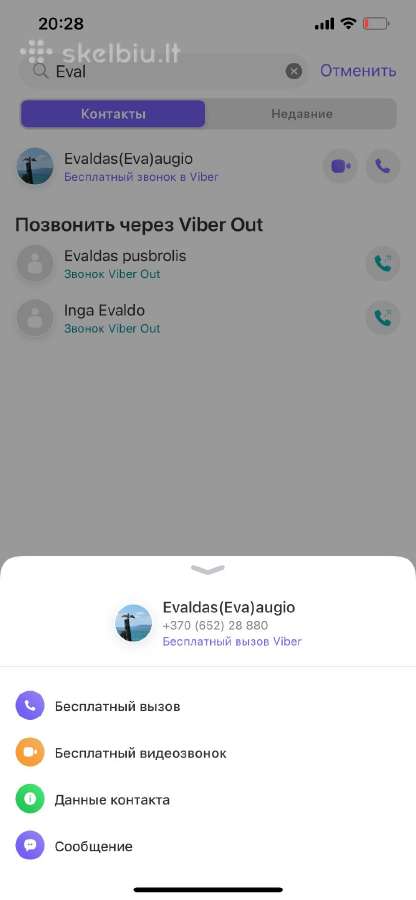Open contact details (Данные контакта)
Viewport: 416px width, 900px height.
point(208,800)
